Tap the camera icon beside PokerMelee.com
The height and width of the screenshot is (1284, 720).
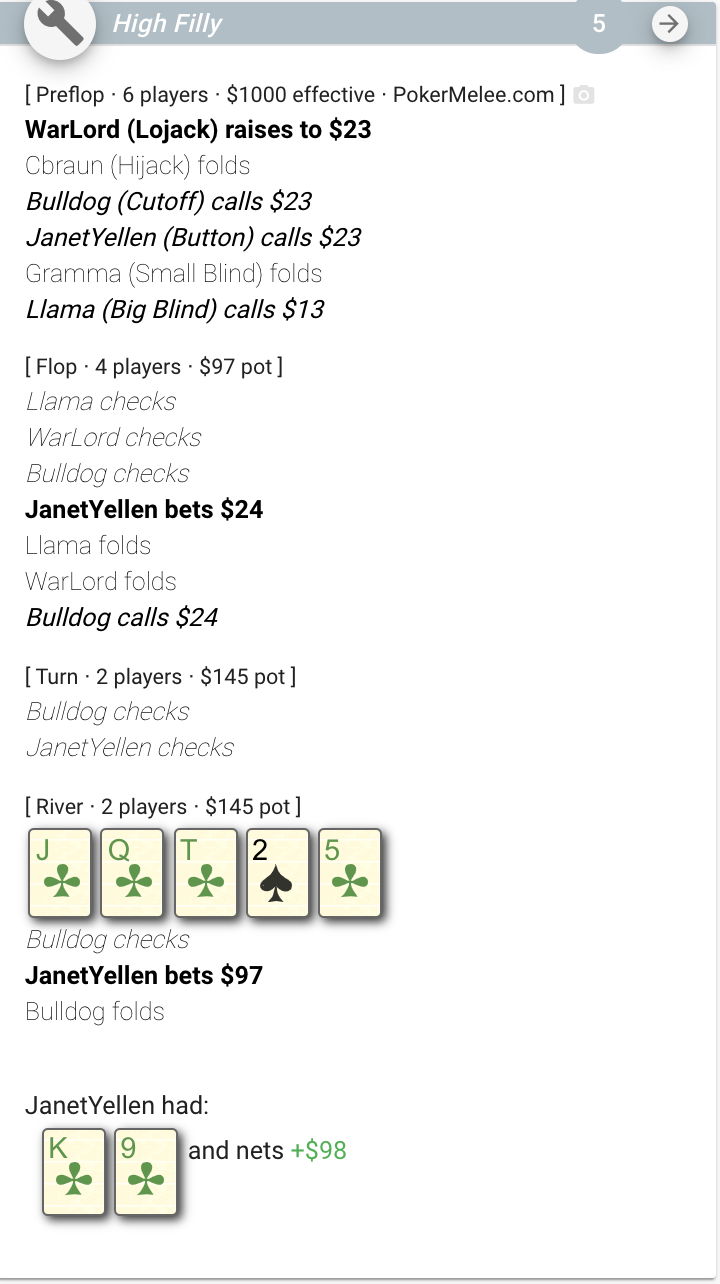[x=584, y=95]
